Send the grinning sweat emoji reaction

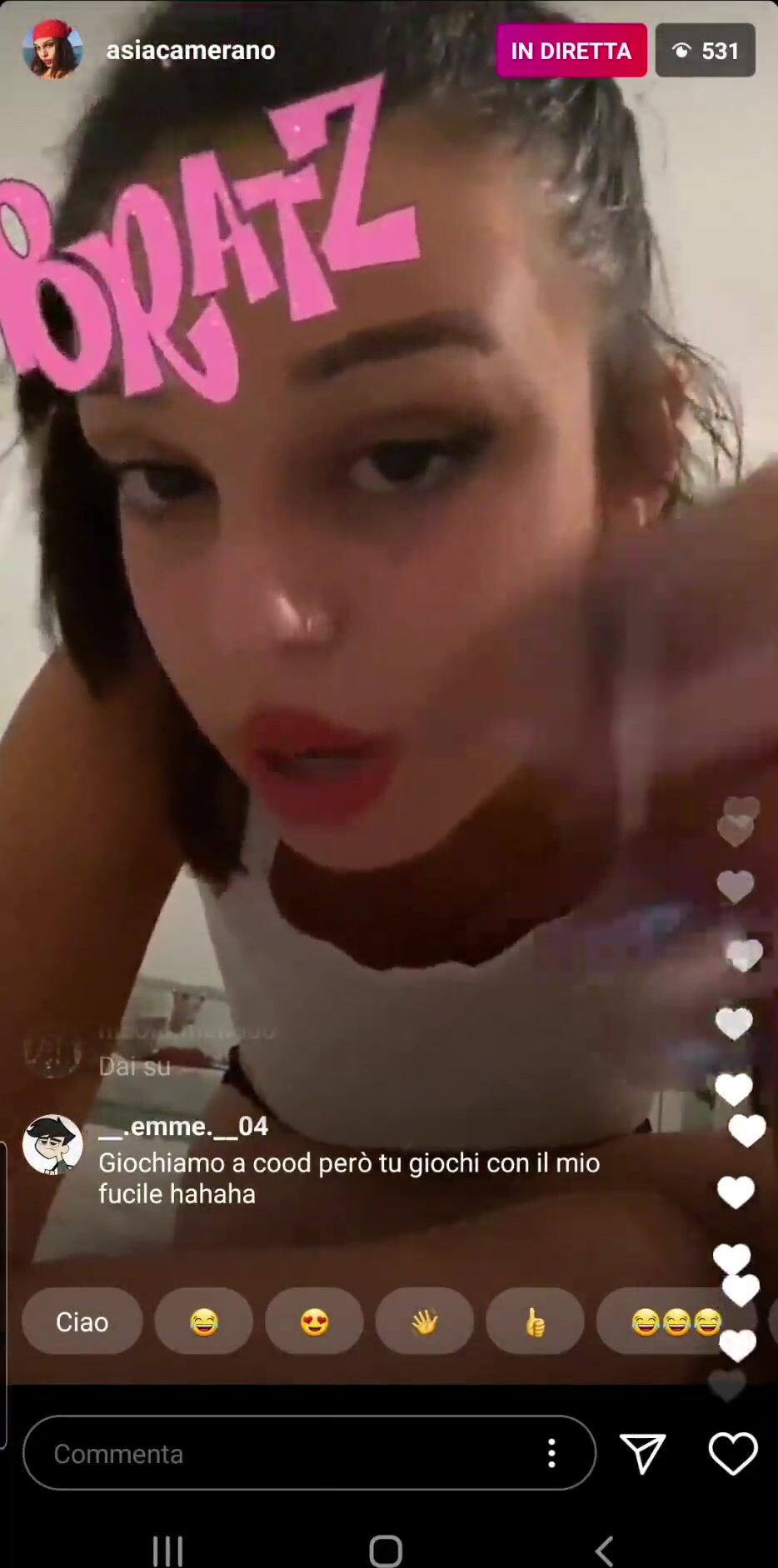(203, 1322)
